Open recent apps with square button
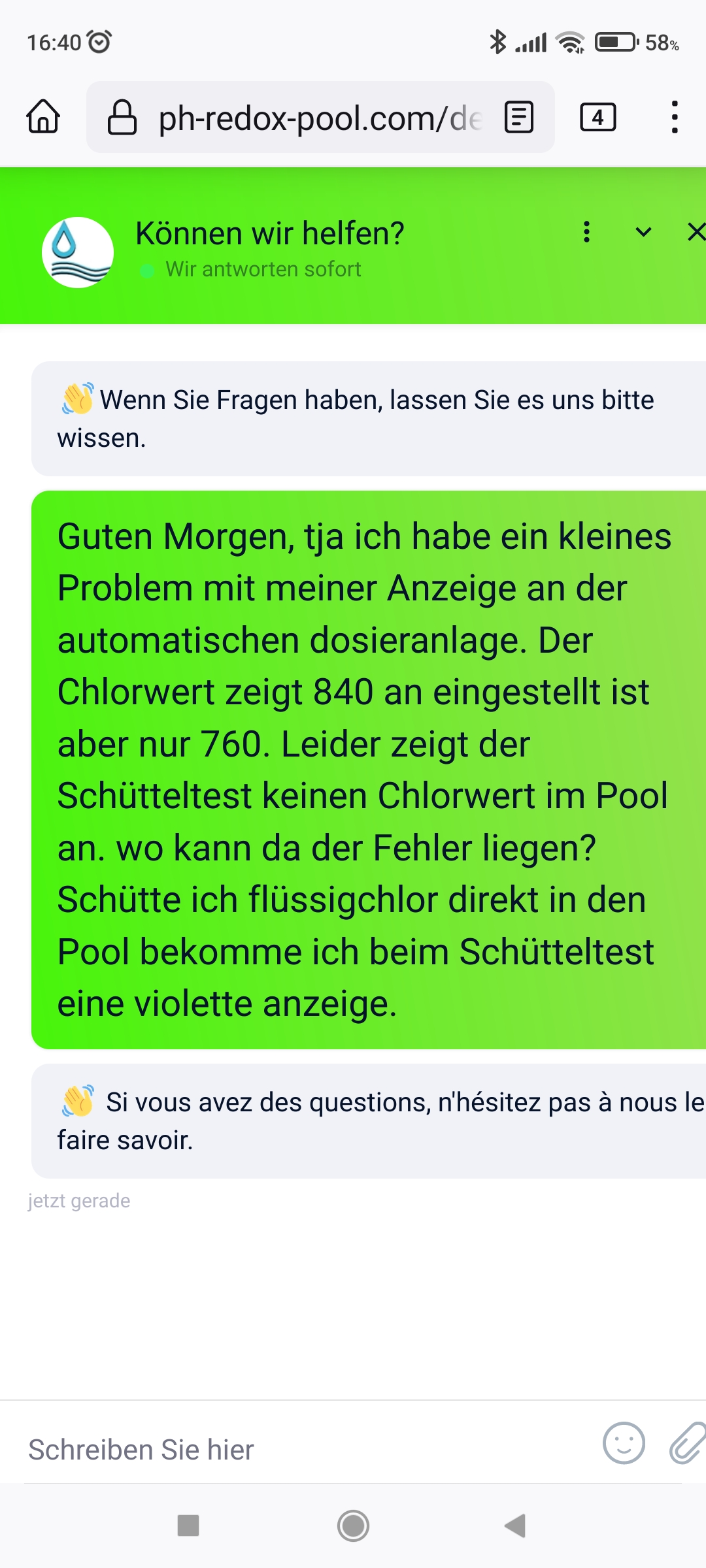Image resolution: width=706 pixels, height=1568 pixels. click(188, 1526)
